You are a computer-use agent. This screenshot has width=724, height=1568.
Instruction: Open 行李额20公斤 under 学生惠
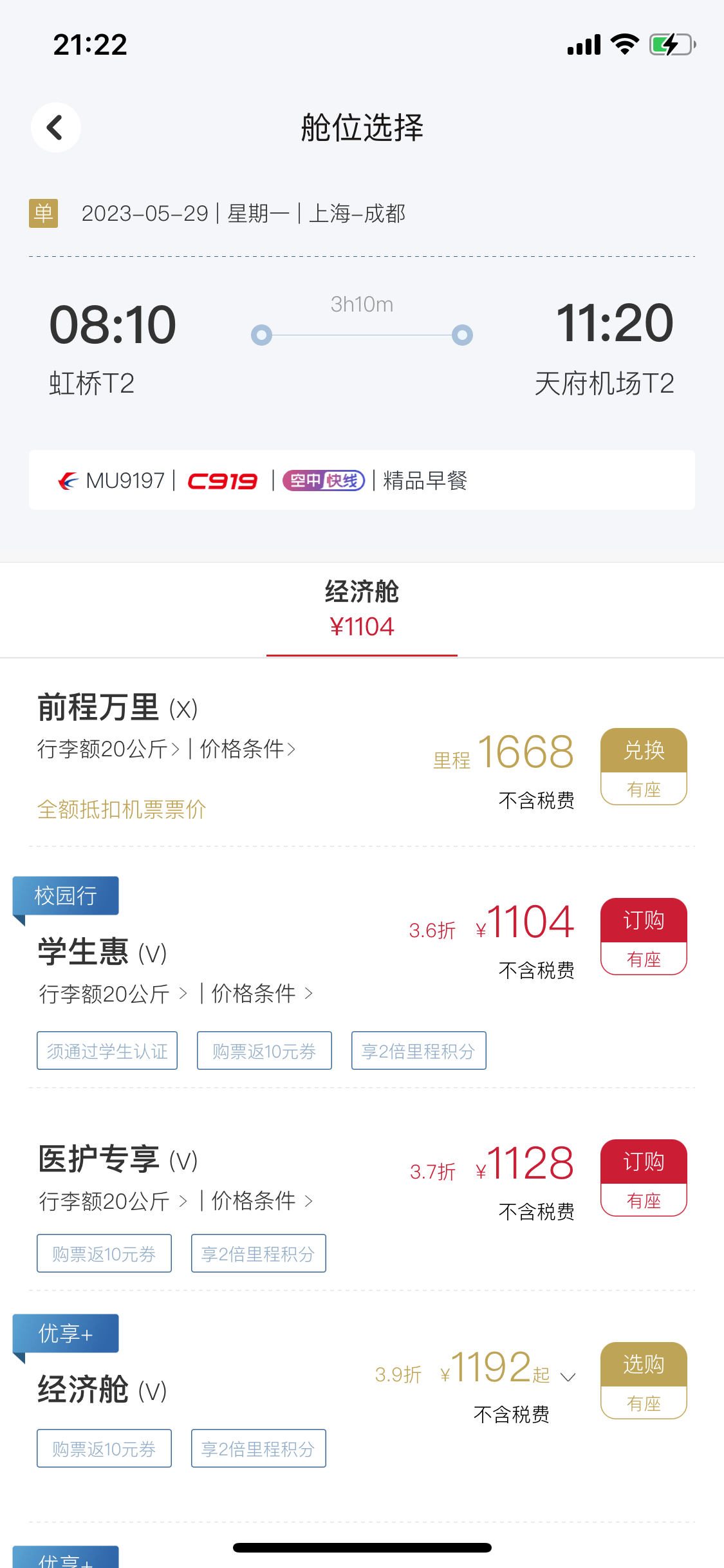point(113,994)
